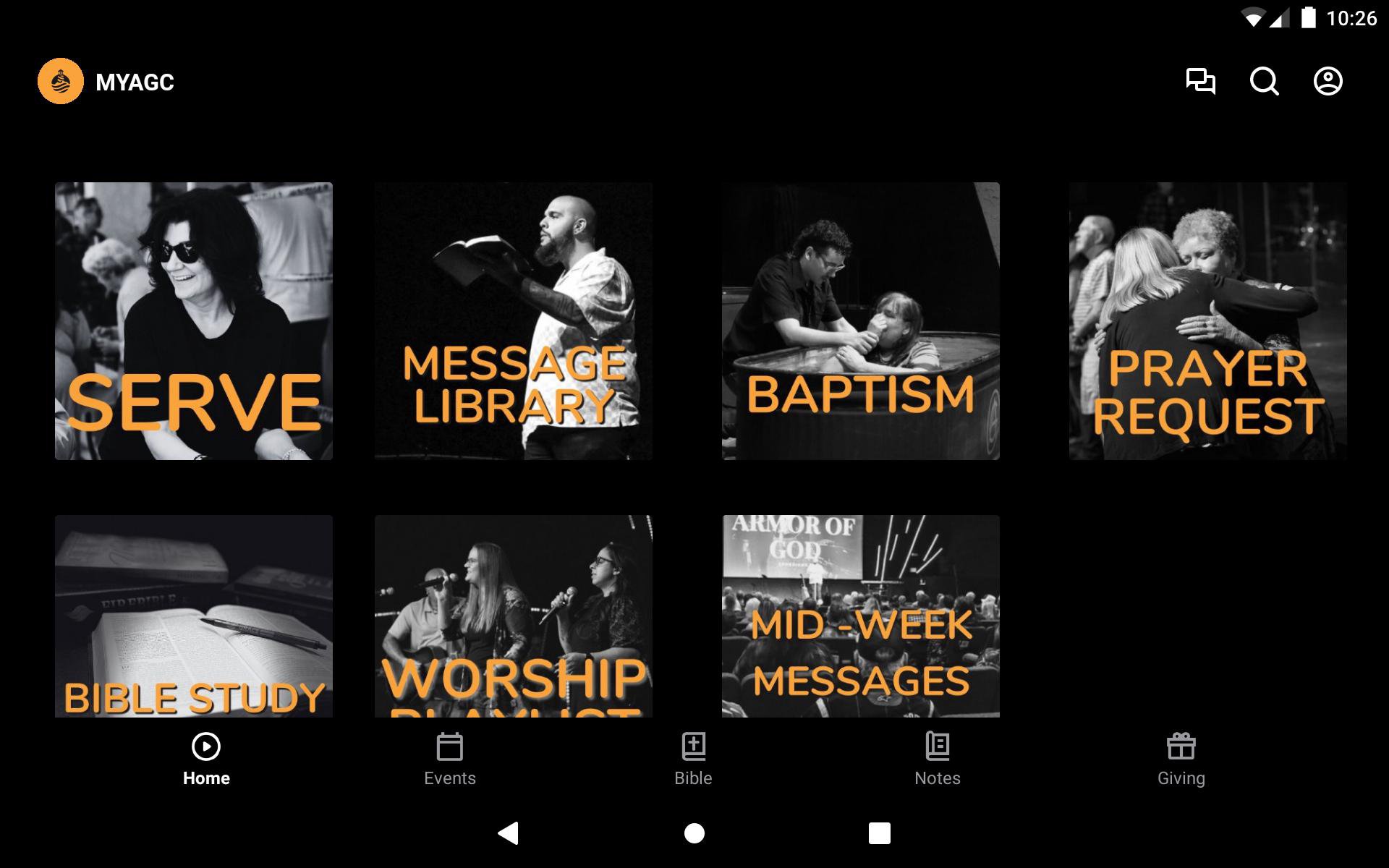Tap the system back button

(509, 833)
